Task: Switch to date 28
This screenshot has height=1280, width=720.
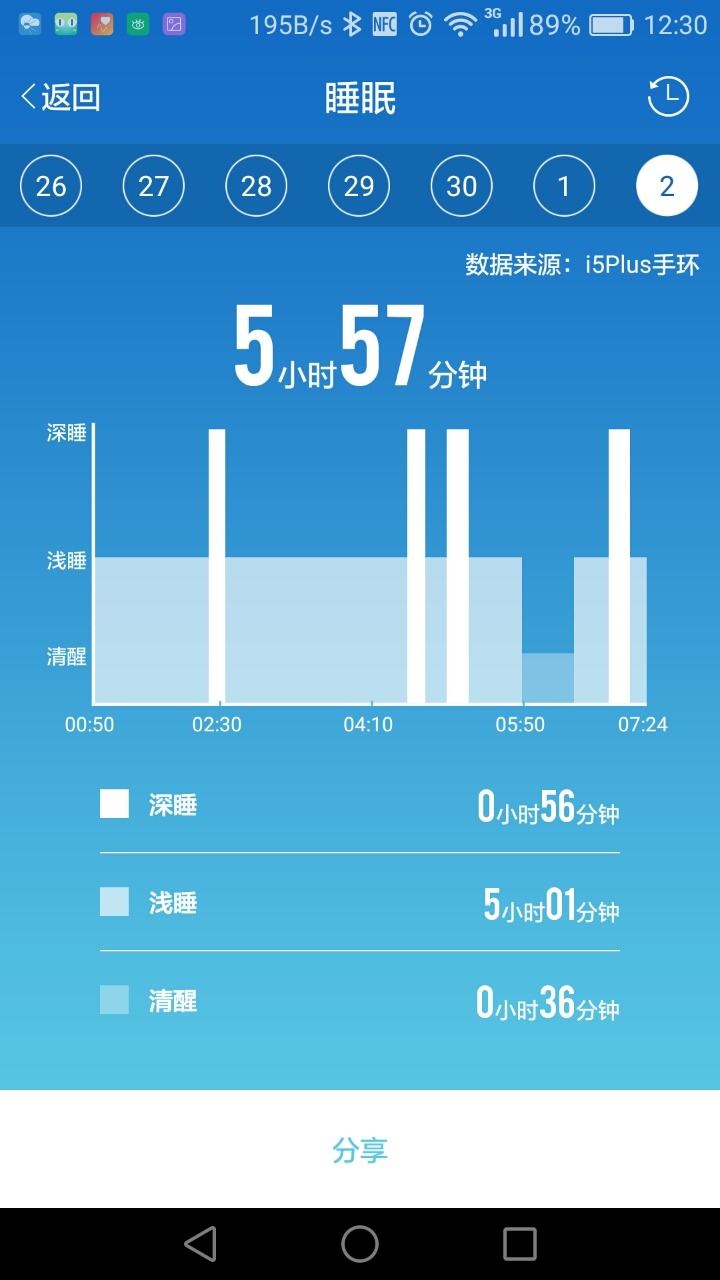Action: pos(257,186)
